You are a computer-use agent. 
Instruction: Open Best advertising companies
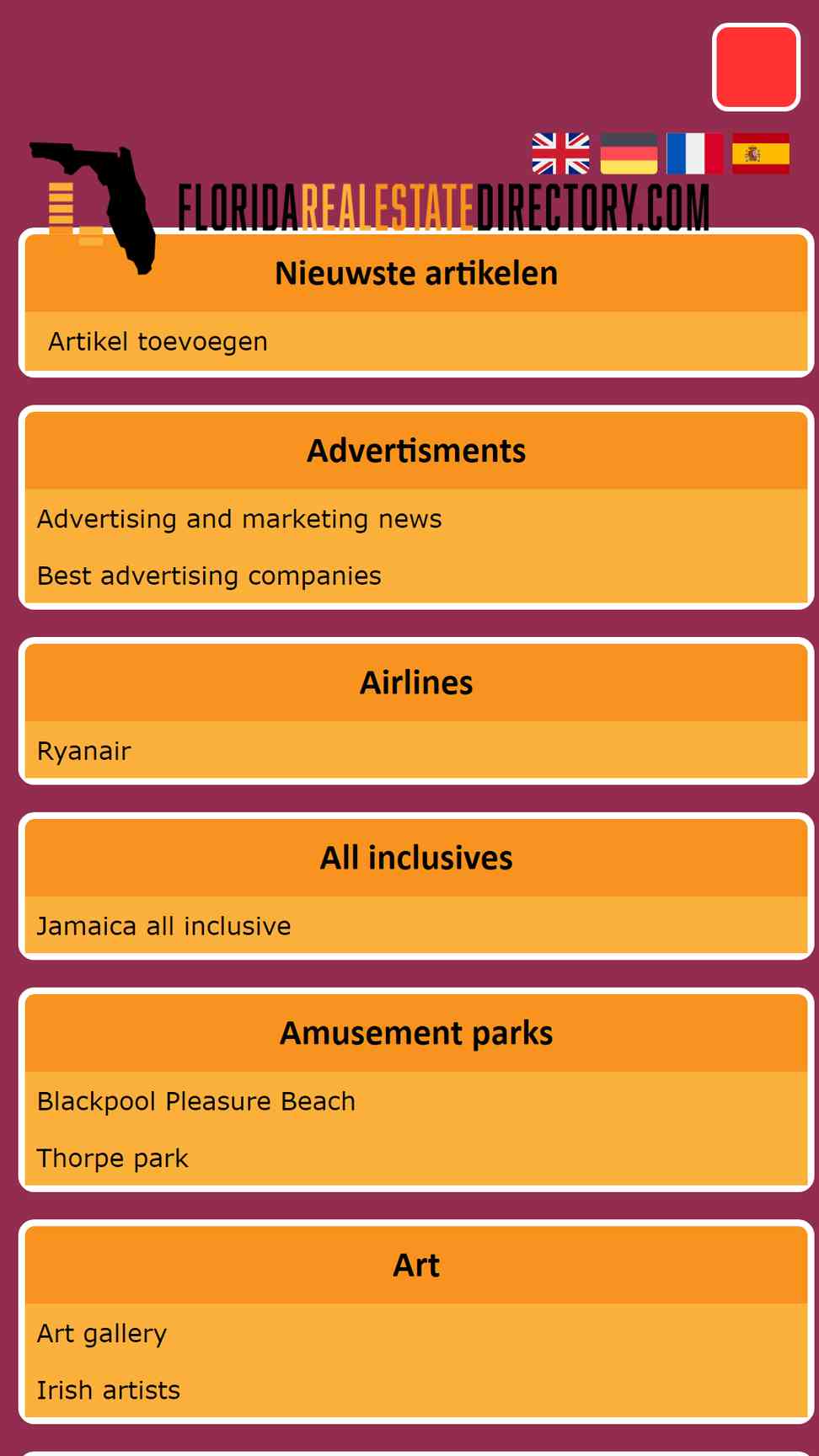pos(209,575)
